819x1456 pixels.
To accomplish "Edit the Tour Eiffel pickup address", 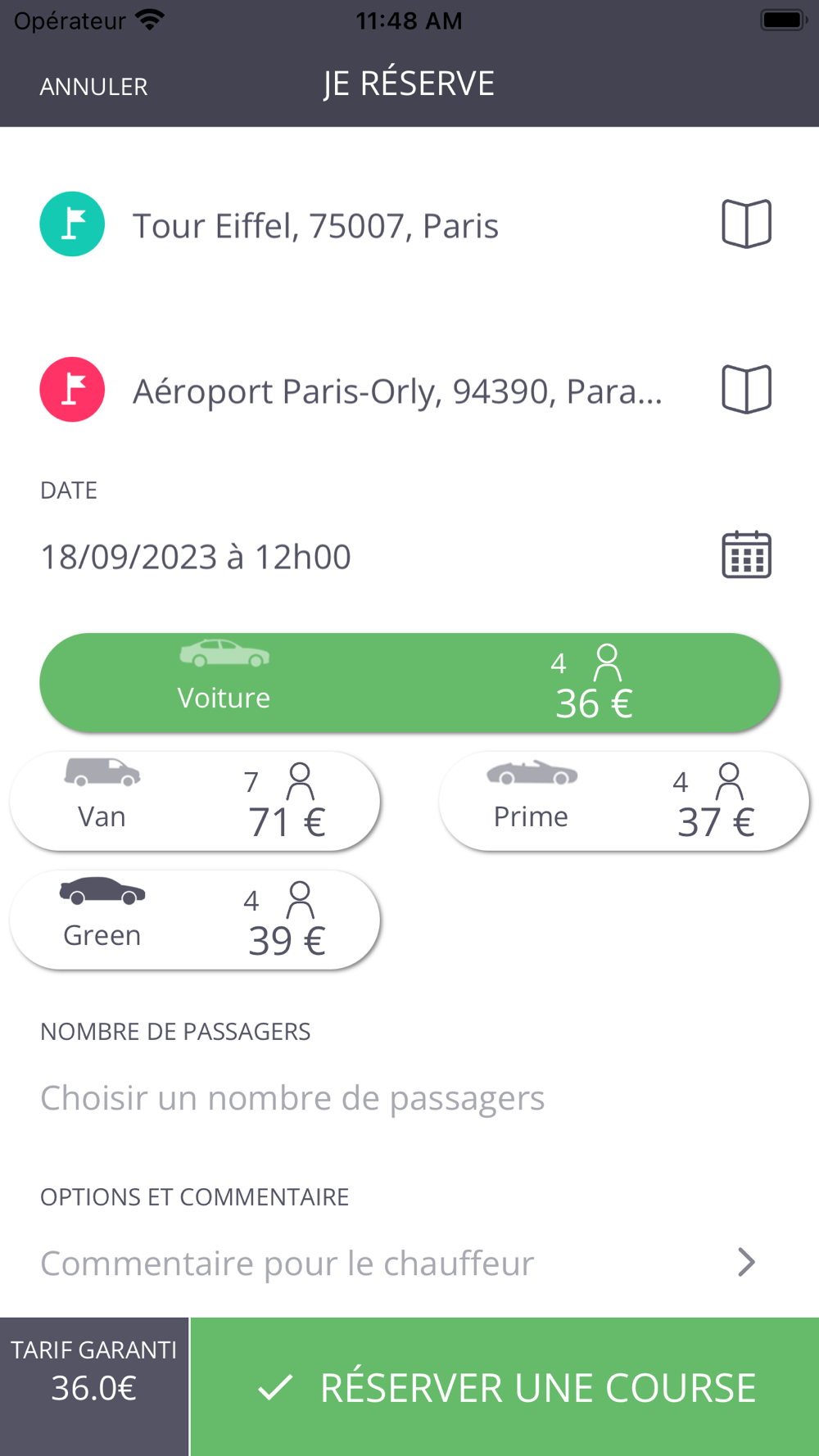I will pos(315,225).
